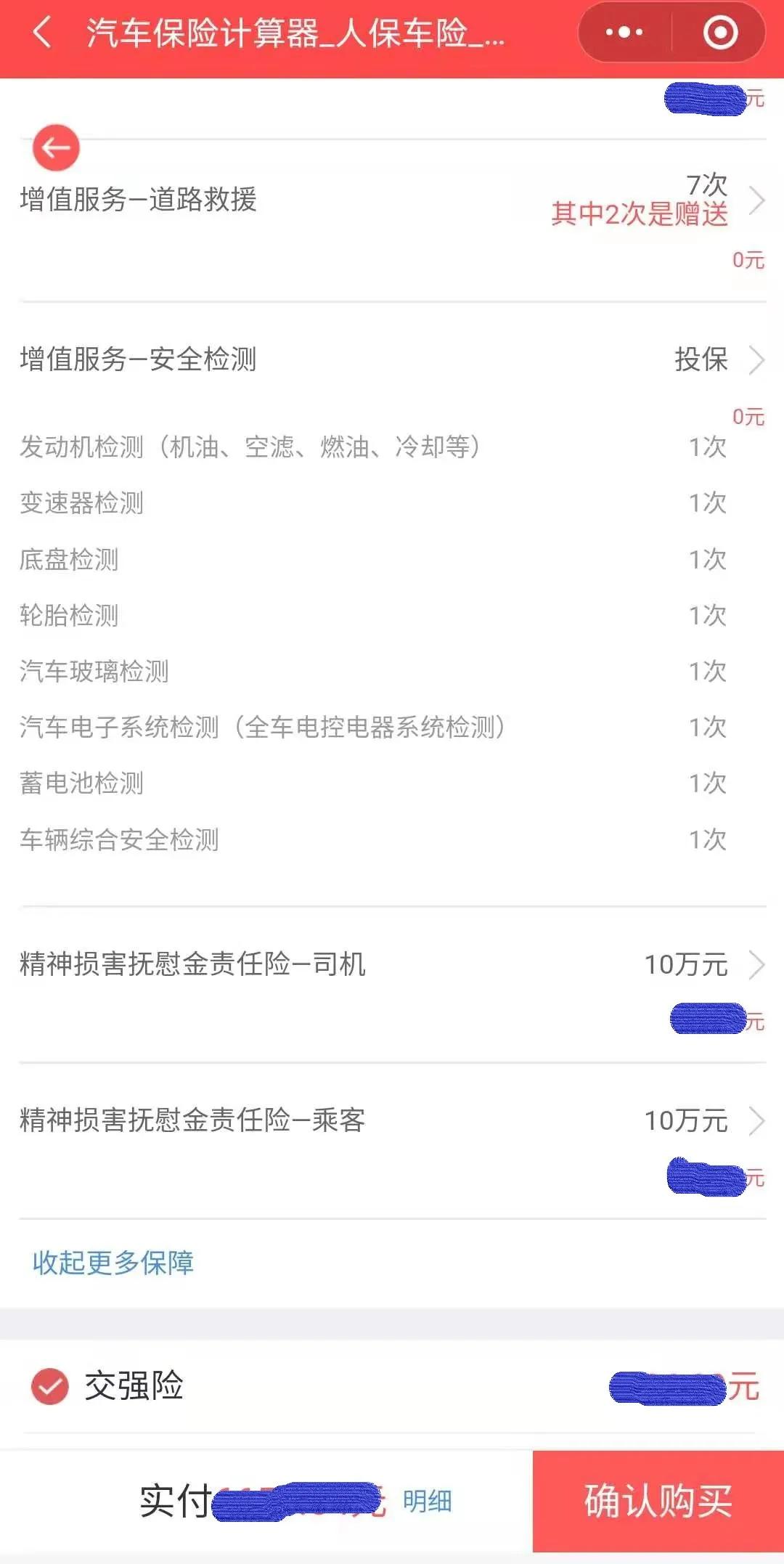Click the circular close icon in the capsule
The width and height of the screenshot is (784, 1564).
[x=719, y=31]
